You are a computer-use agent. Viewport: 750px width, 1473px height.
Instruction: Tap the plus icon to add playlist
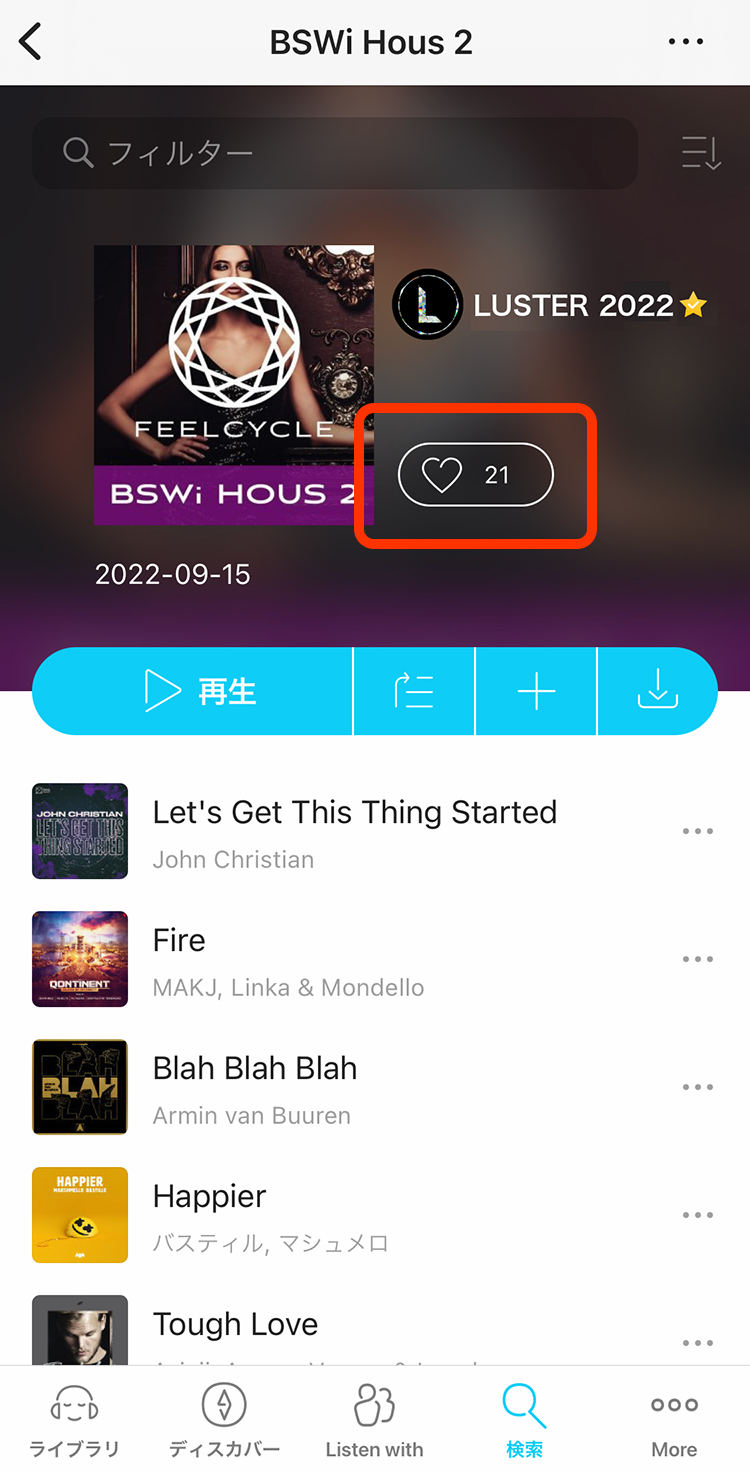point(536,691)
